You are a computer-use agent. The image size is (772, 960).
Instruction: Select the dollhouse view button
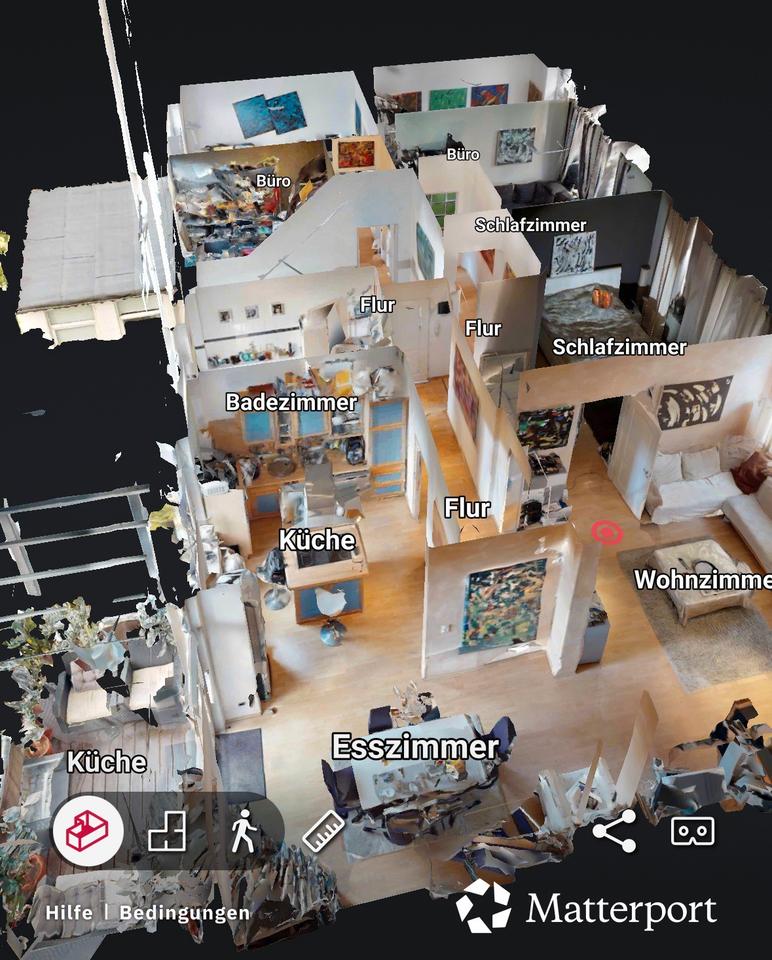(88, 831)
